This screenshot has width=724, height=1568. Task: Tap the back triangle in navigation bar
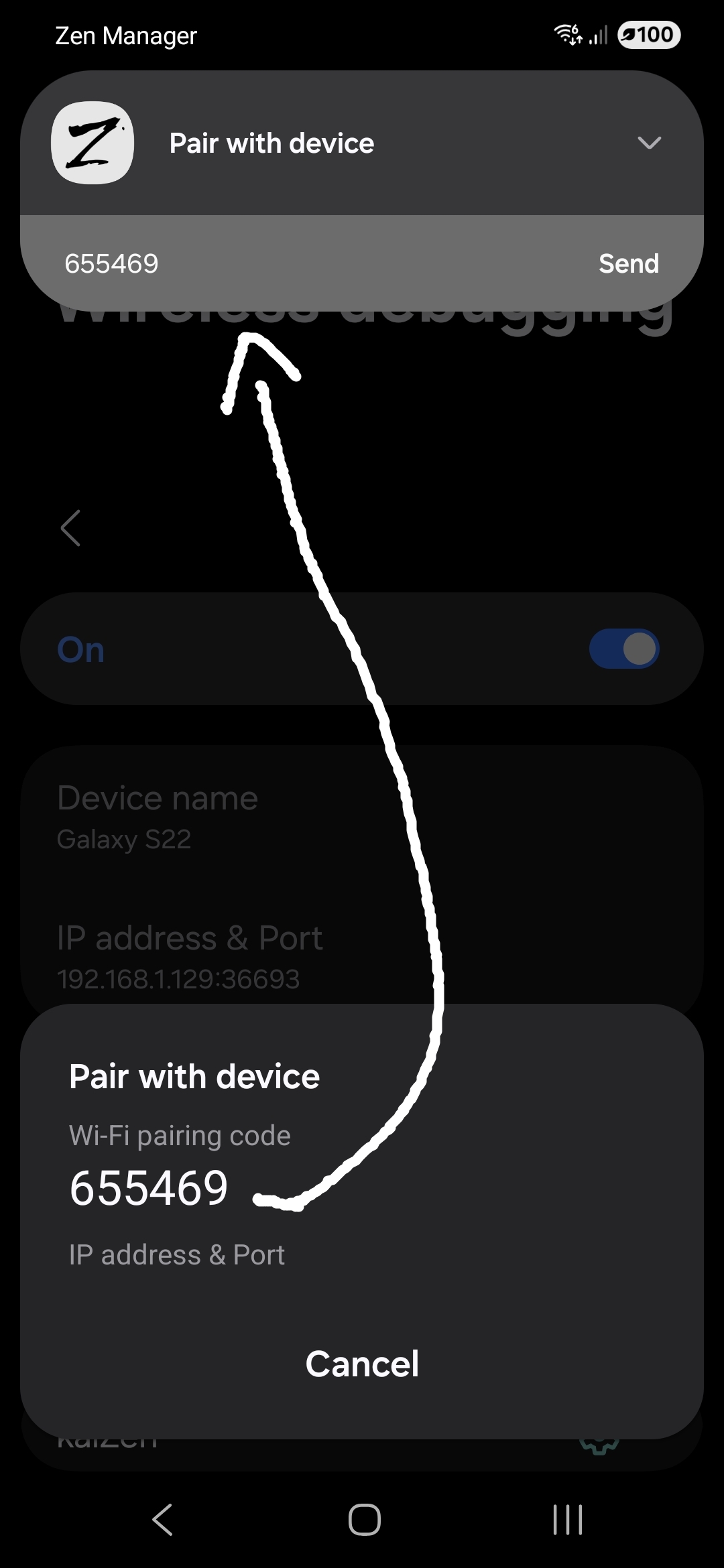162,1520
